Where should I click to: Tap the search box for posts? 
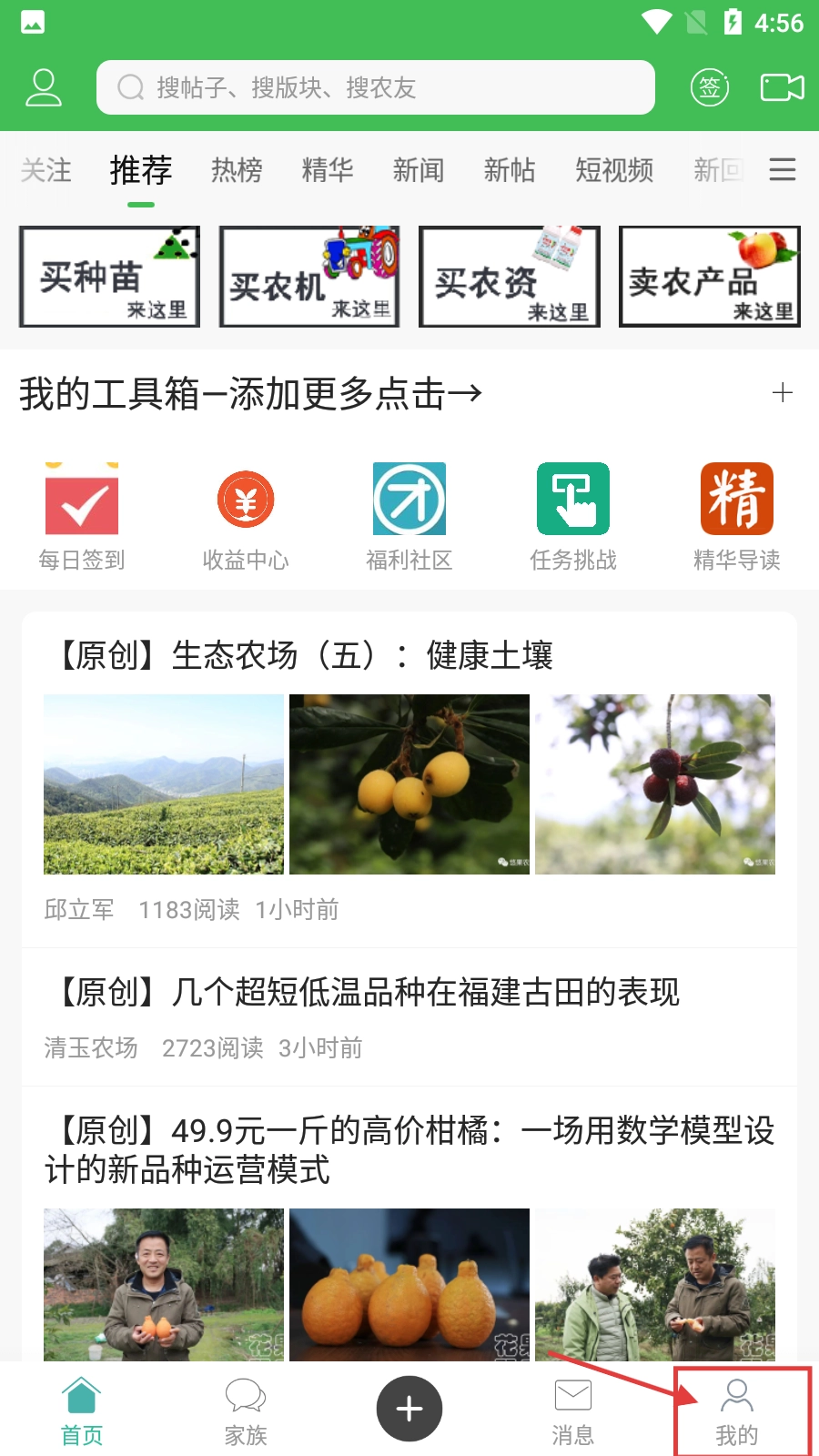click(x=375, y=87)
